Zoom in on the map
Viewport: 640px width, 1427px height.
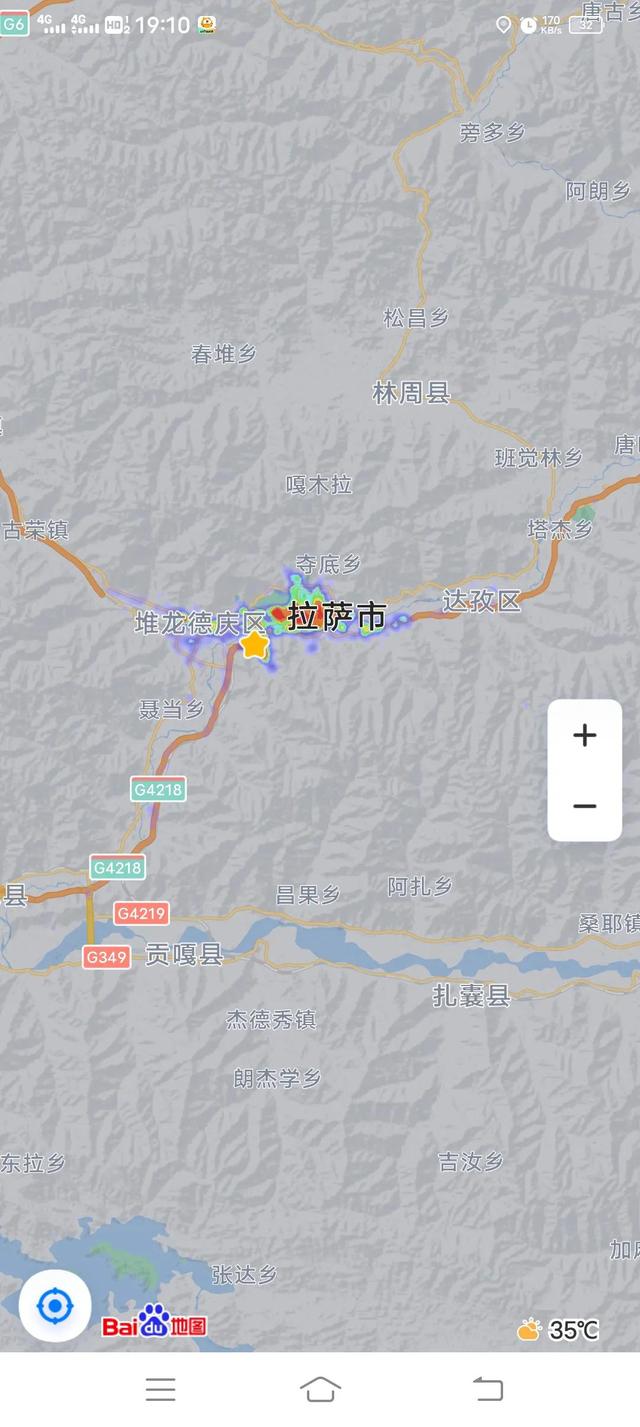[x=585, y=736]
